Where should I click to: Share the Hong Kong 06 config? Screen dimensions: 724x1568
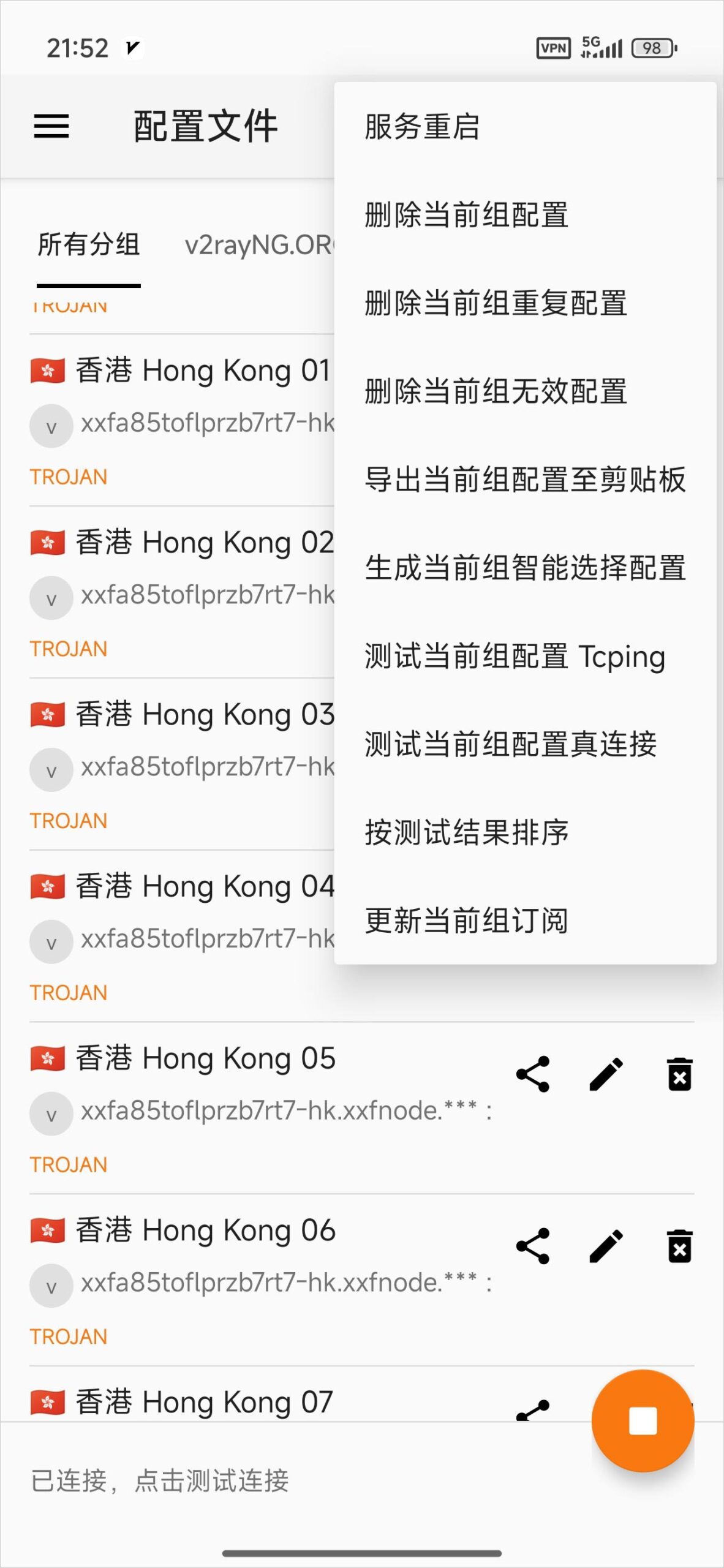533,1246
